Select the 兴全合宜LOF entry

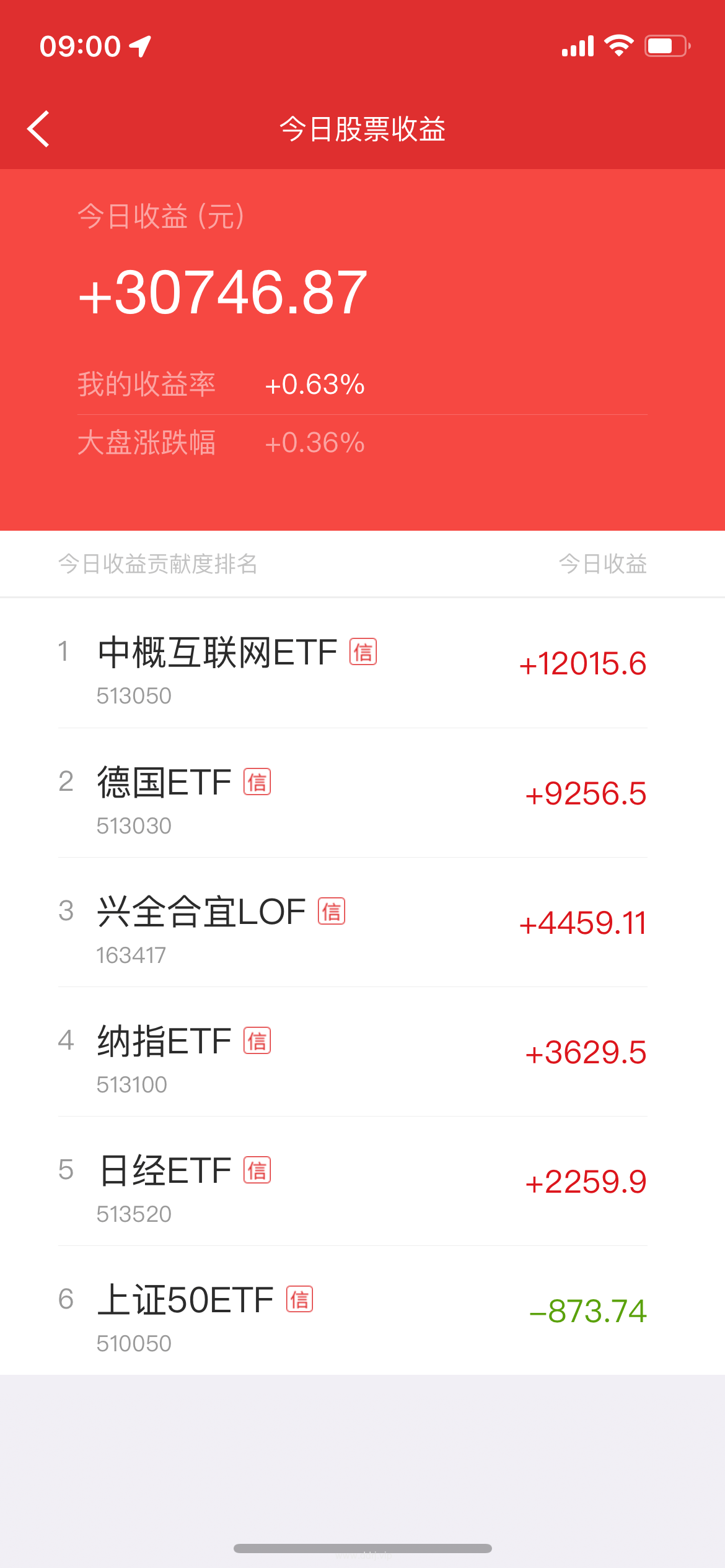(362, 923)
